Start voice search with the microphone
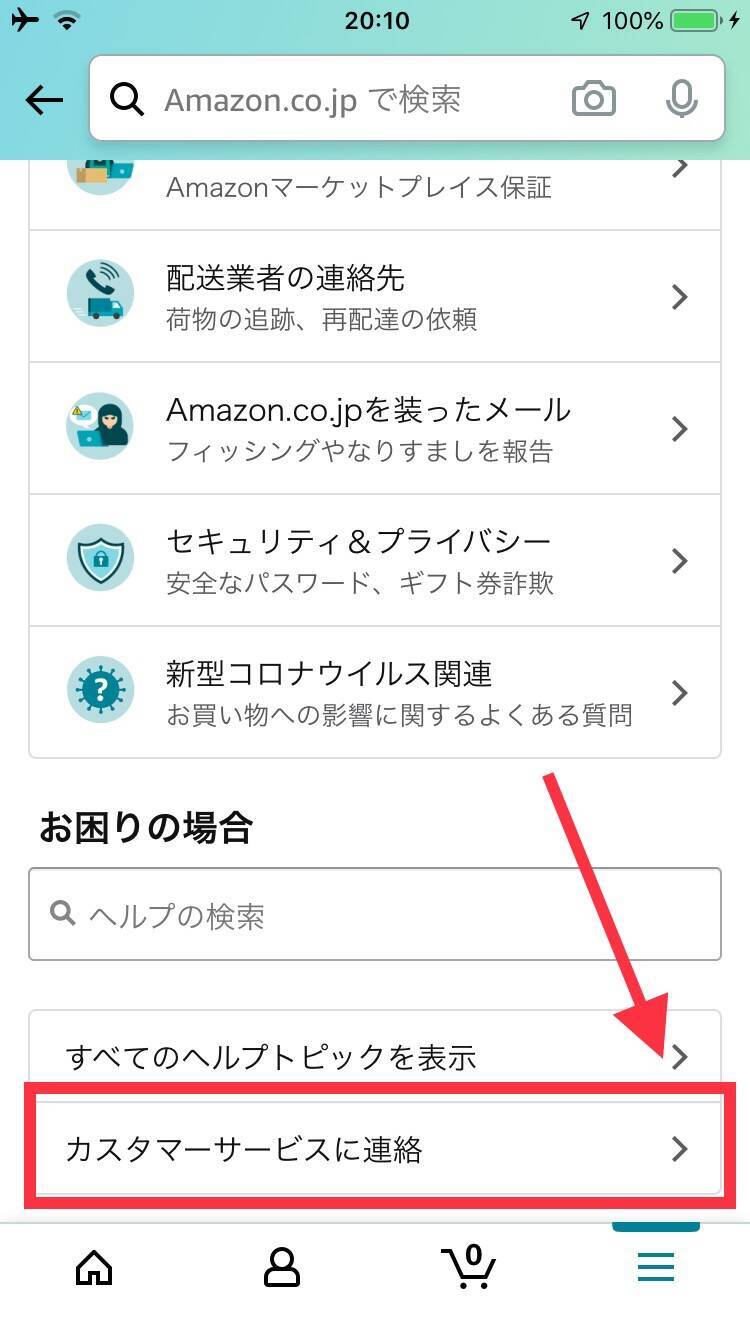 coord(681,100)
